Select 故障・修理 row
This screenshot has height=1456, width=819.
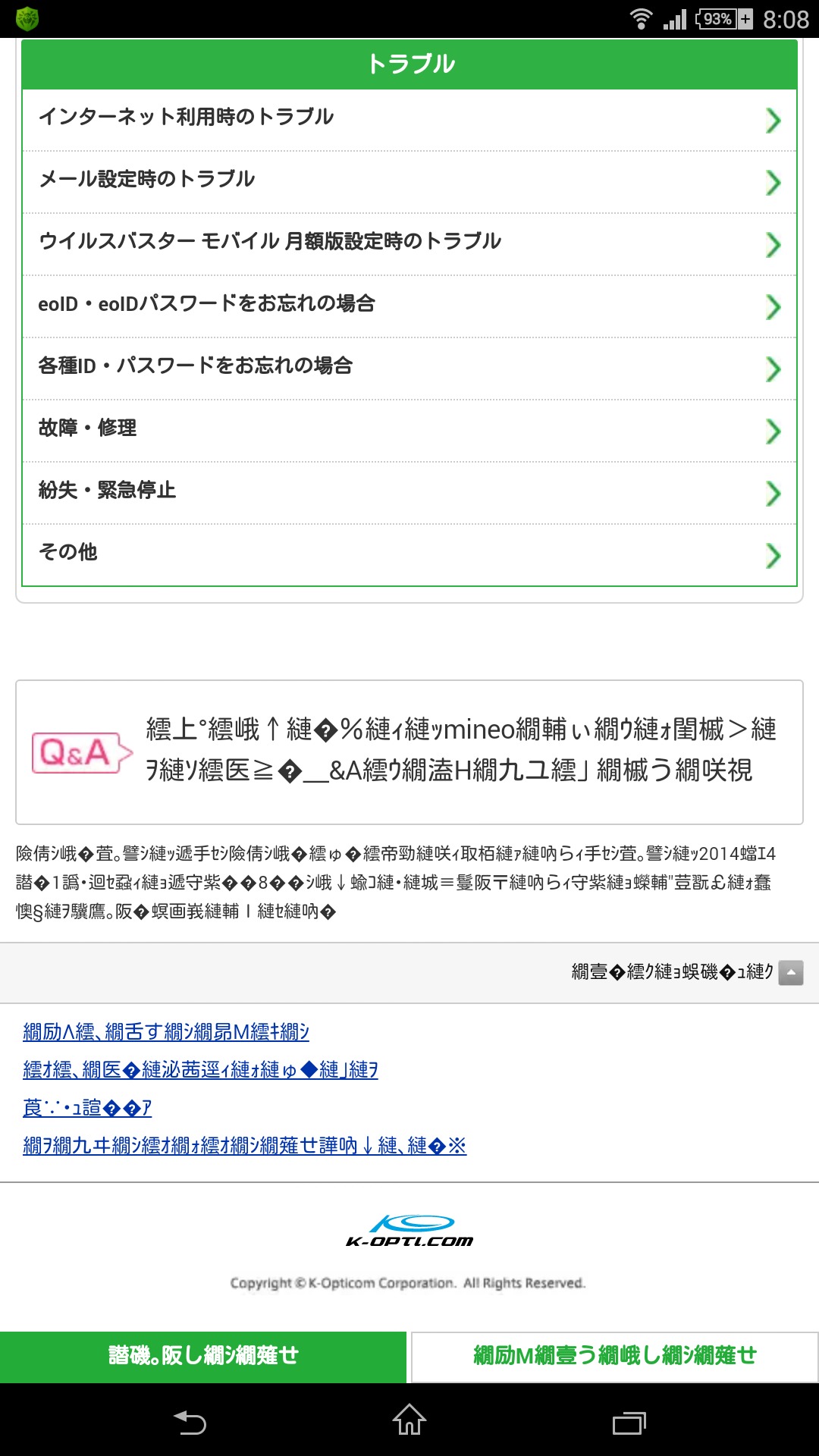coord(409,431)
